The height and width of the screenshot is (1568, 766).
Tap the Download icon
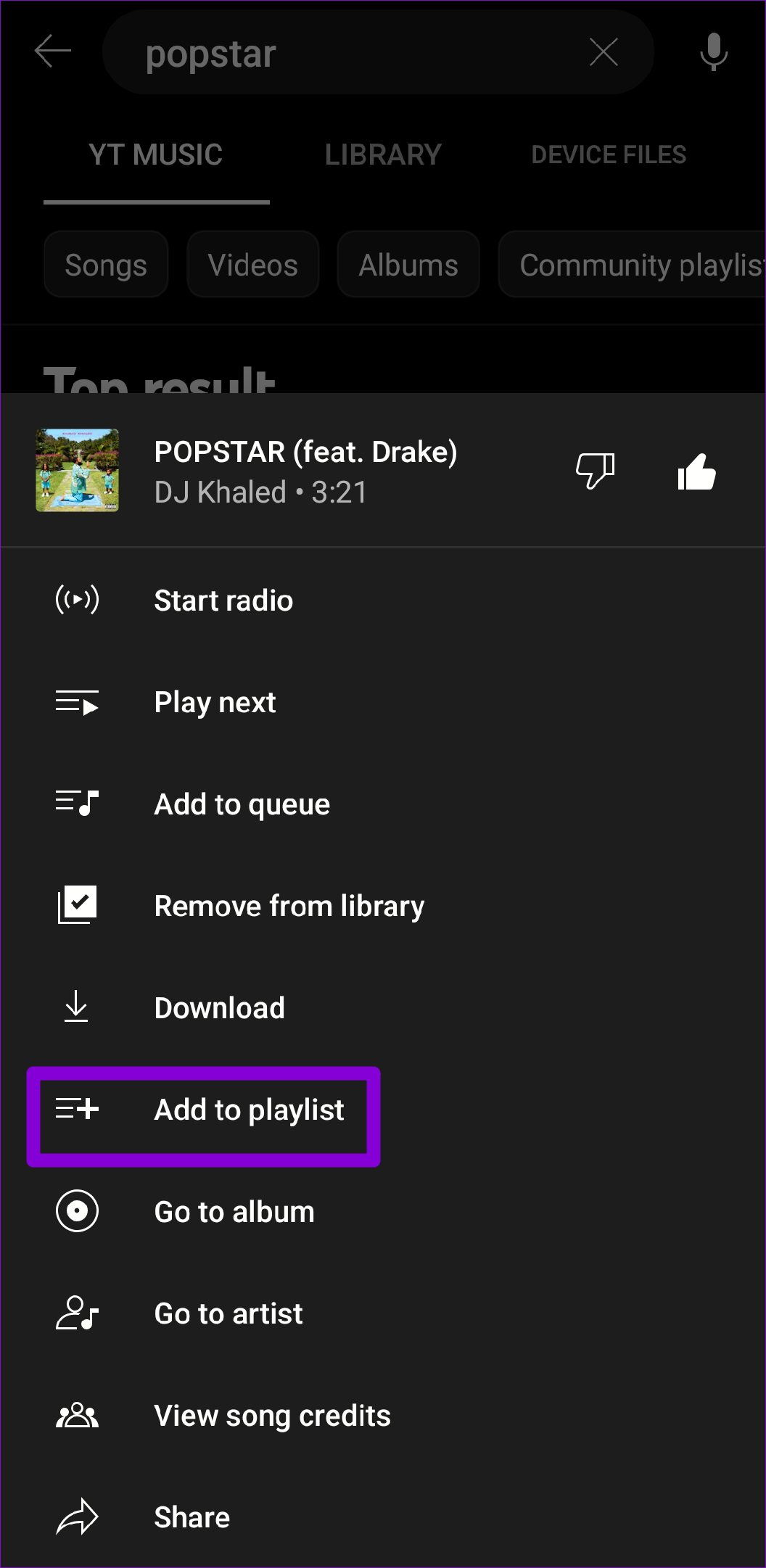coord(76,1007)
